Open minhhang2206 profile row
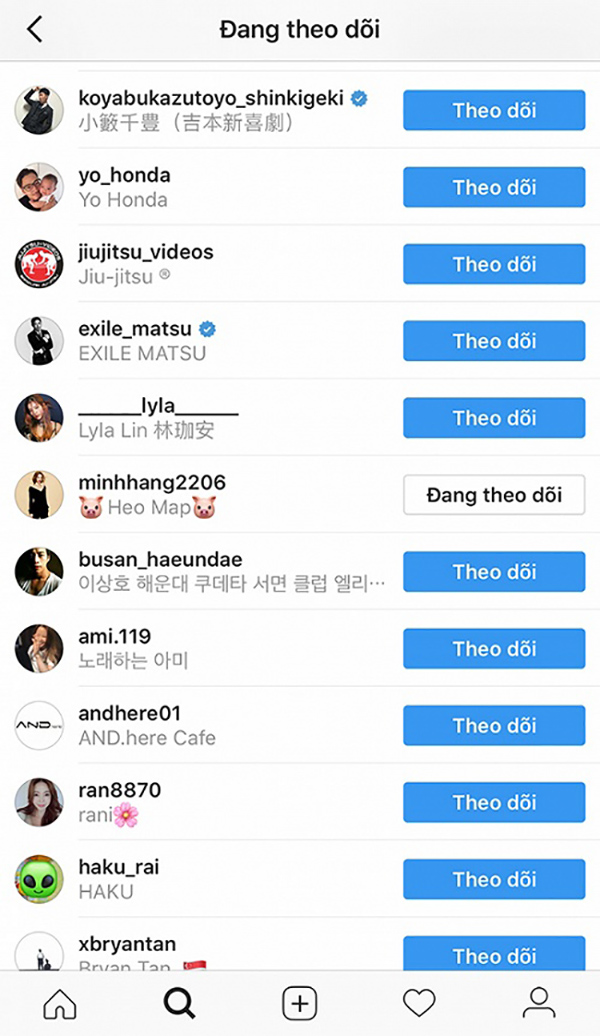Screen dimensions: 600x1036 [152, 484]
